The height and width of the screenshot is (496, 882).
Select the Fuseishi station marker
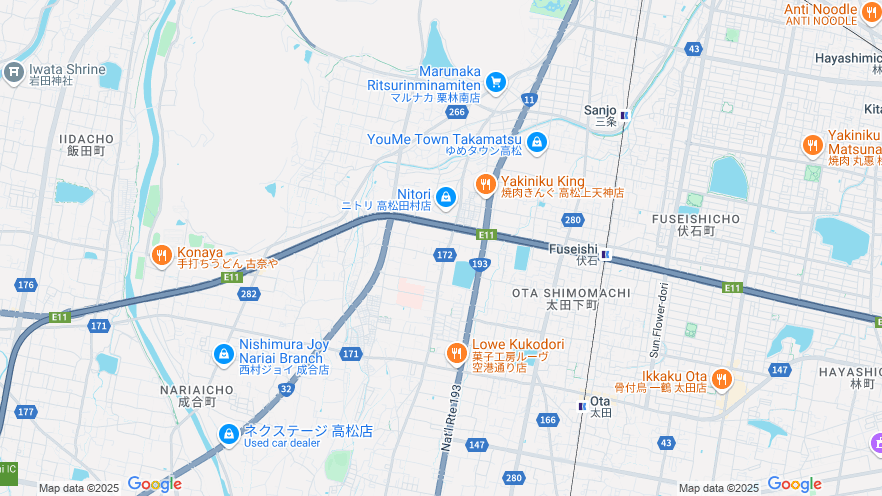tap(605, 253)
